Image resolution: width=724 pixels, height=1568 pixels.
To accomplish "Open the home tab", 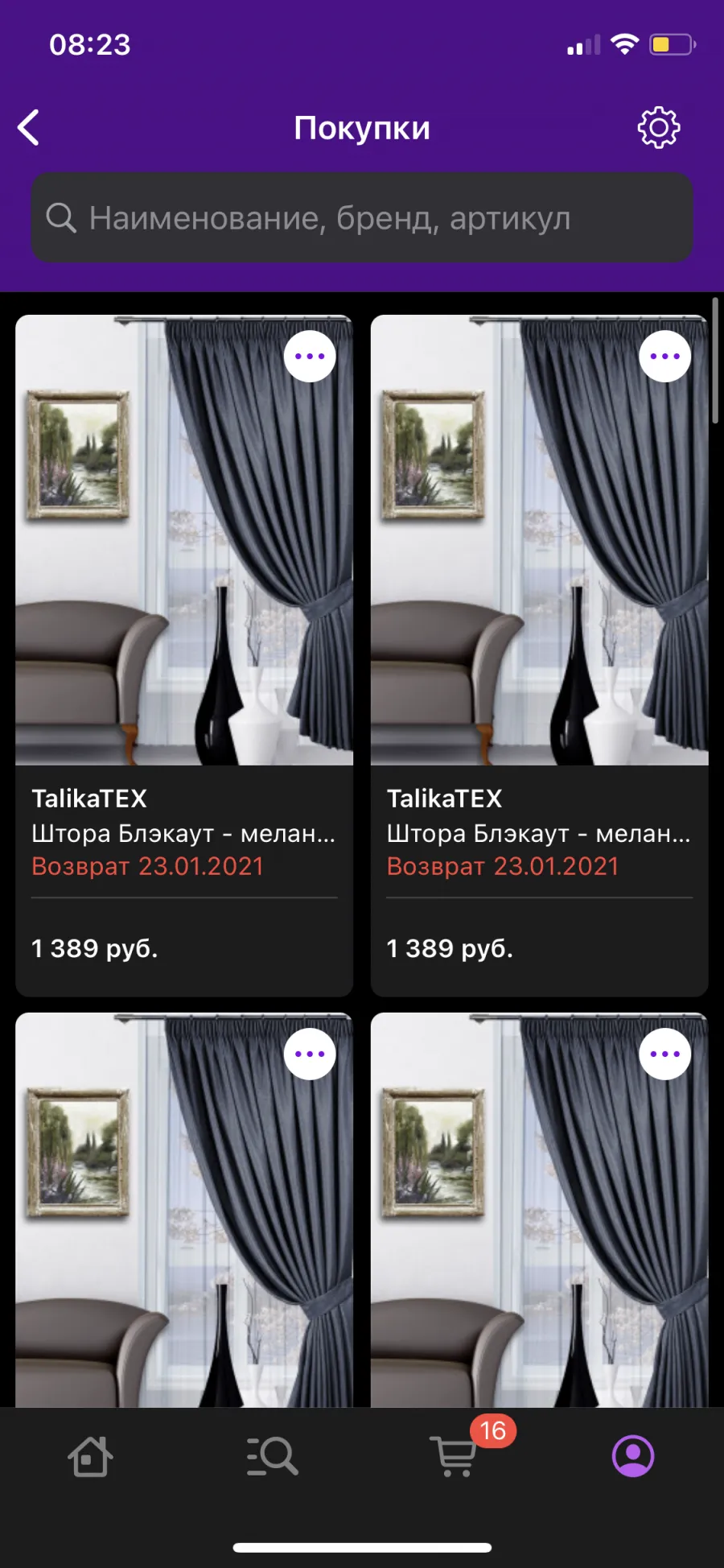I will pyautogui.click(x=90, y=1456).
